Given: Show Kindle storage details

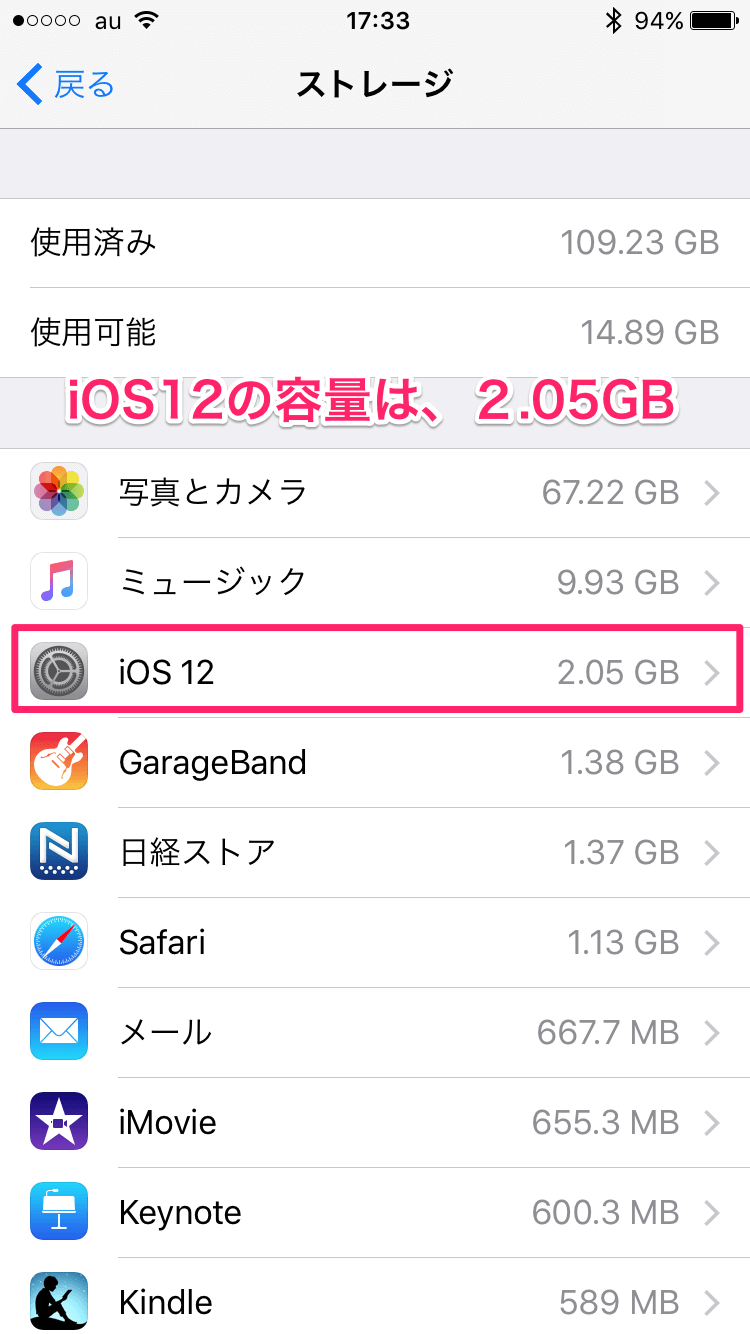Looking at the screenshot, I should pyautogui.click(x=375, y=1300).
